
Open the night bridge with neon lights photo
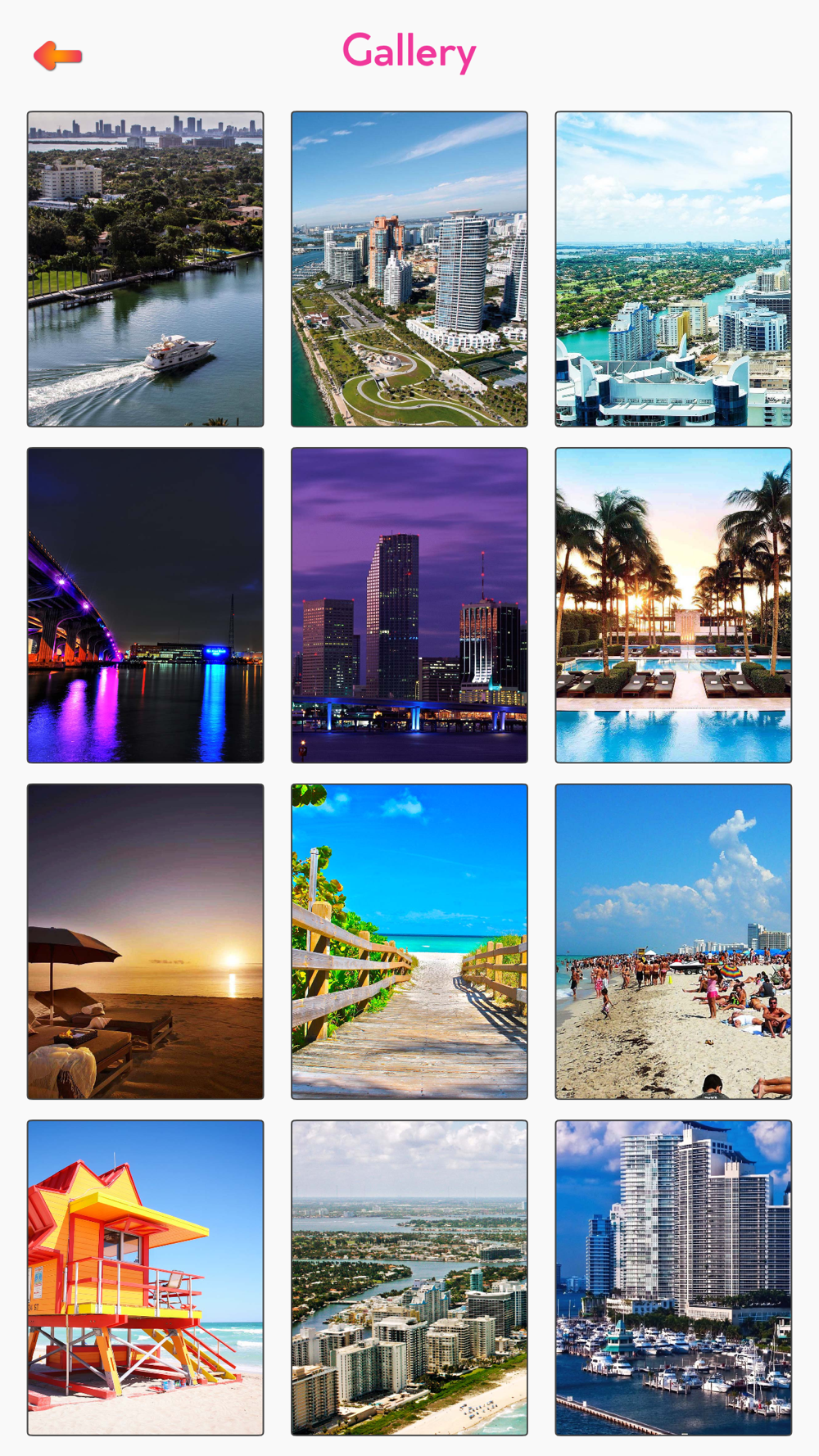146,605
